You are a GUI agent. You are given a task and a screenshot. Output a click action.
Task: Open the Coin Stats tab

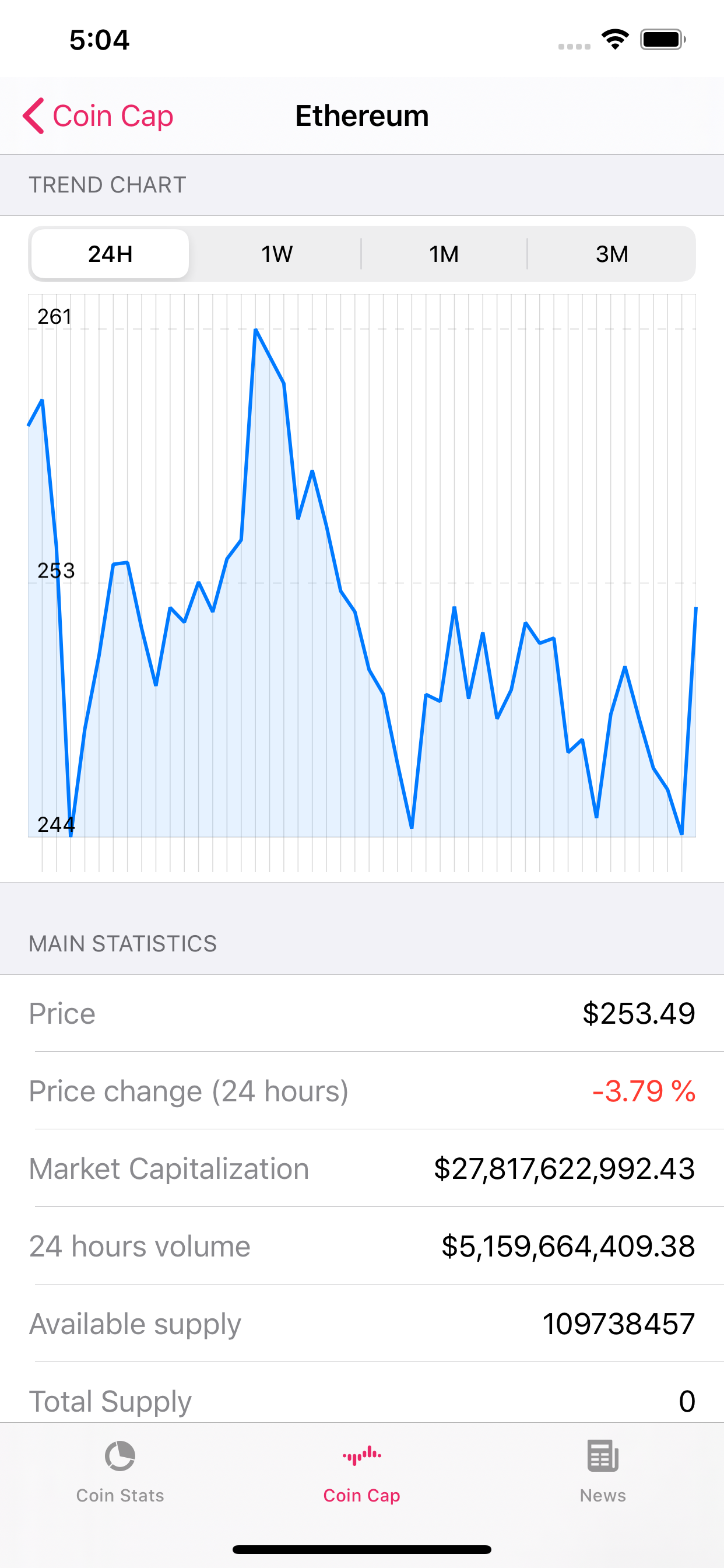pos(120,1471)
